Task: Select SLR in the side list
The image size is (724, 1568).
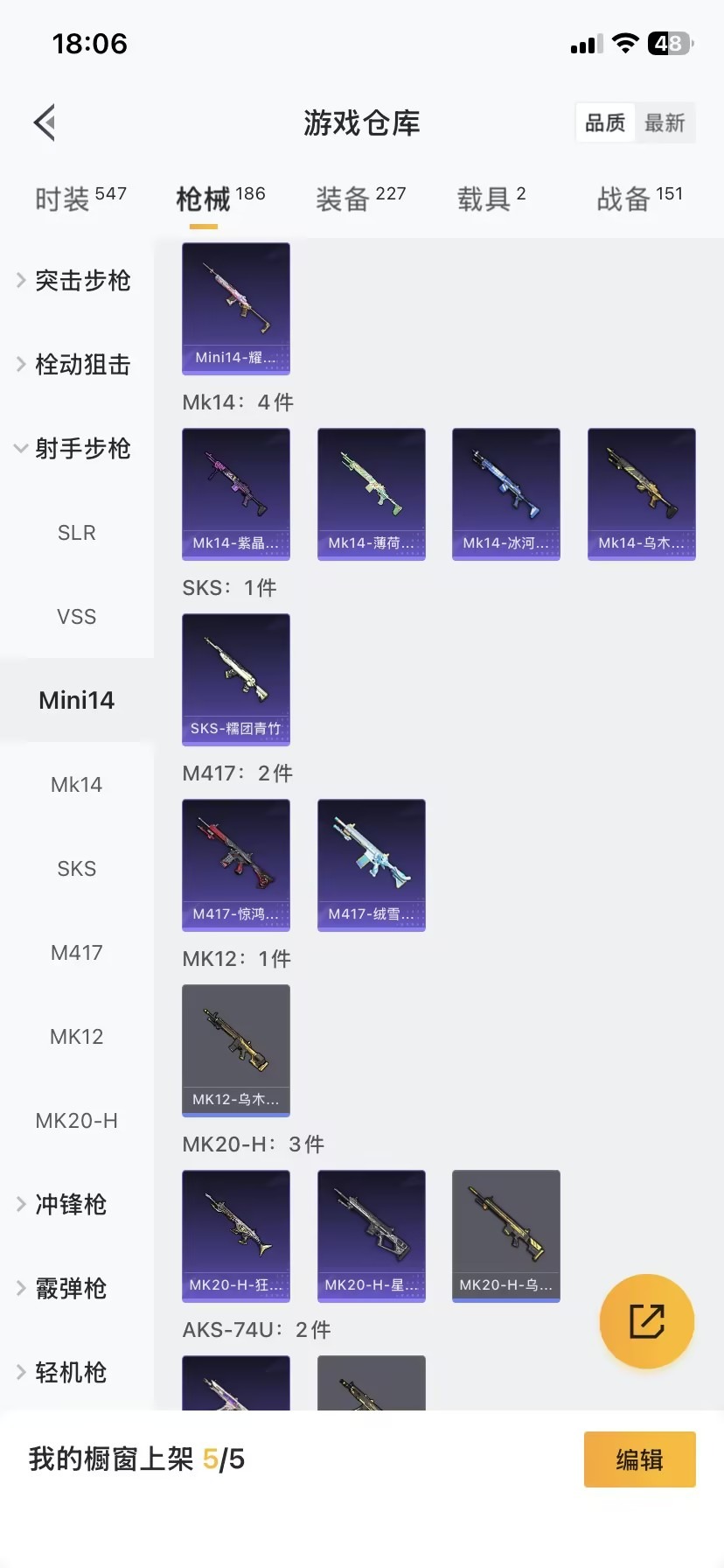Action: click(77, 533)
